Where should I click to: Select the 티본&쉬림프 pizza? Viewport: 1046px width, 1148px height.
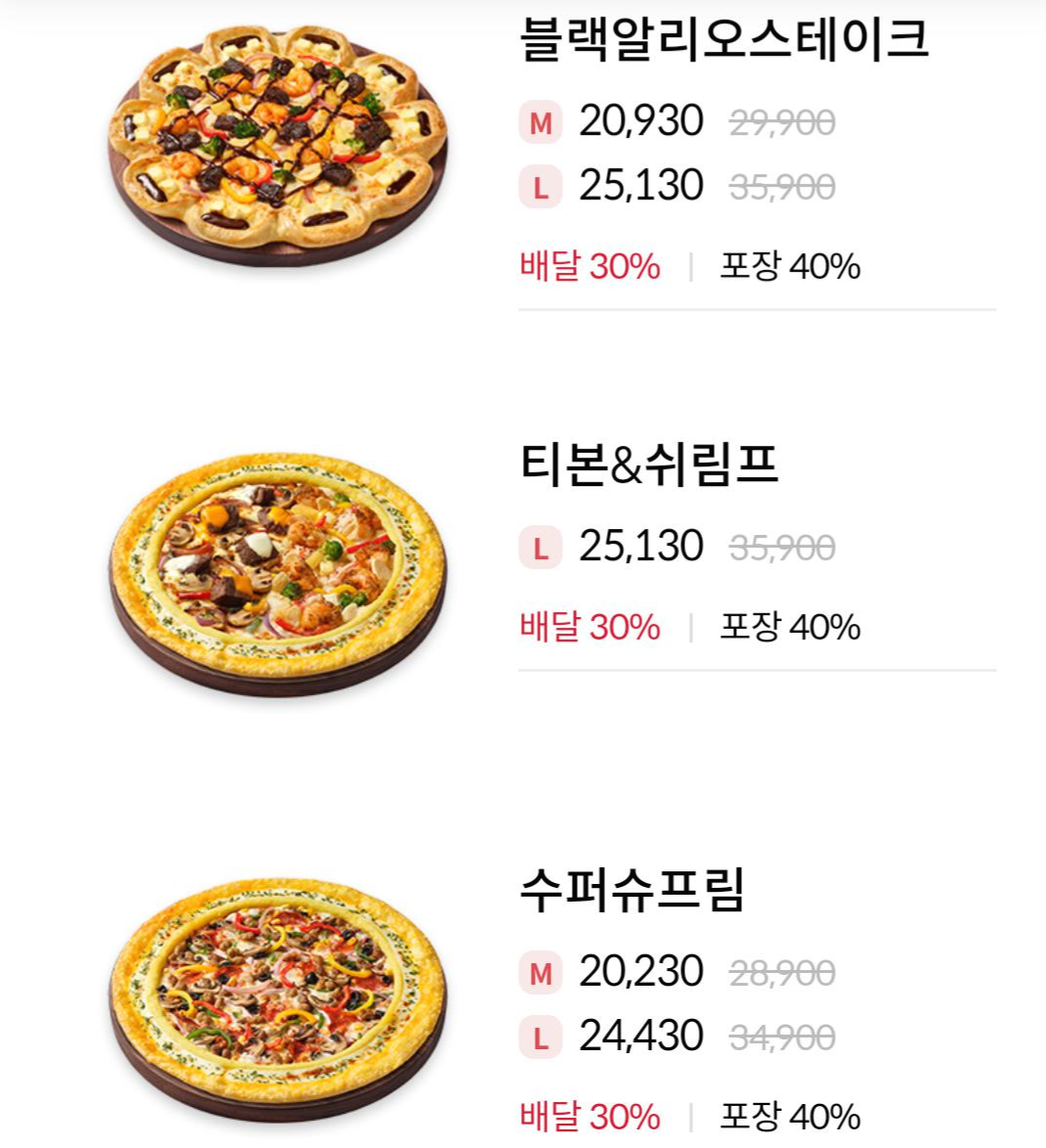[648, 464]
